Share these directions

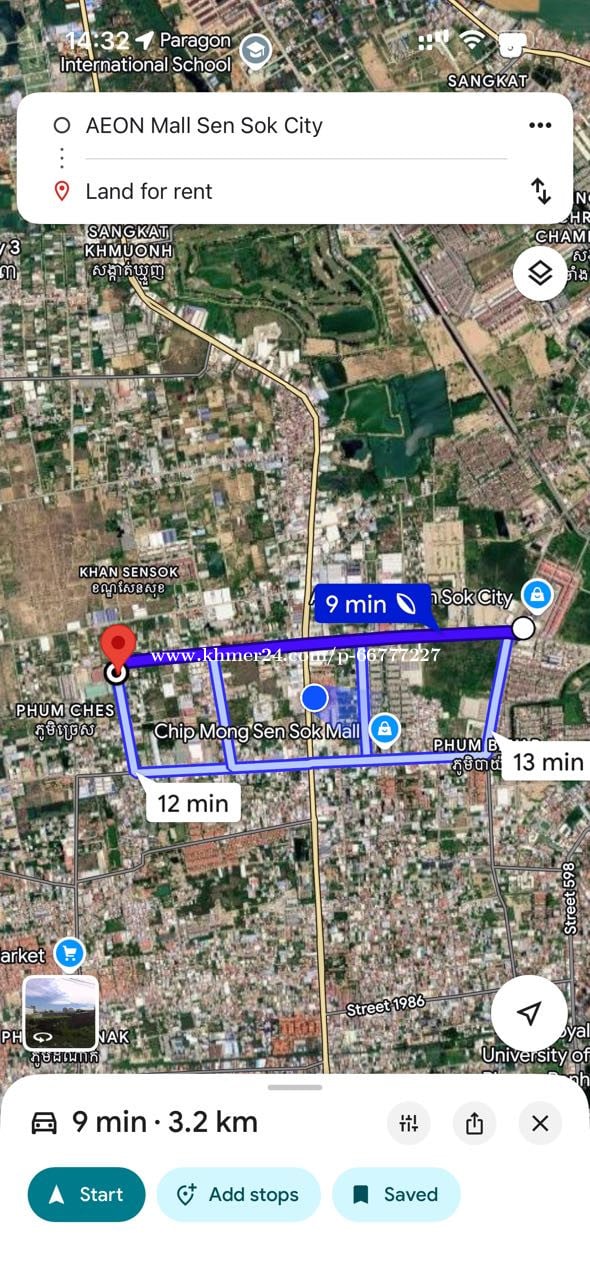pyautogui.click(x=474, y=1123)
